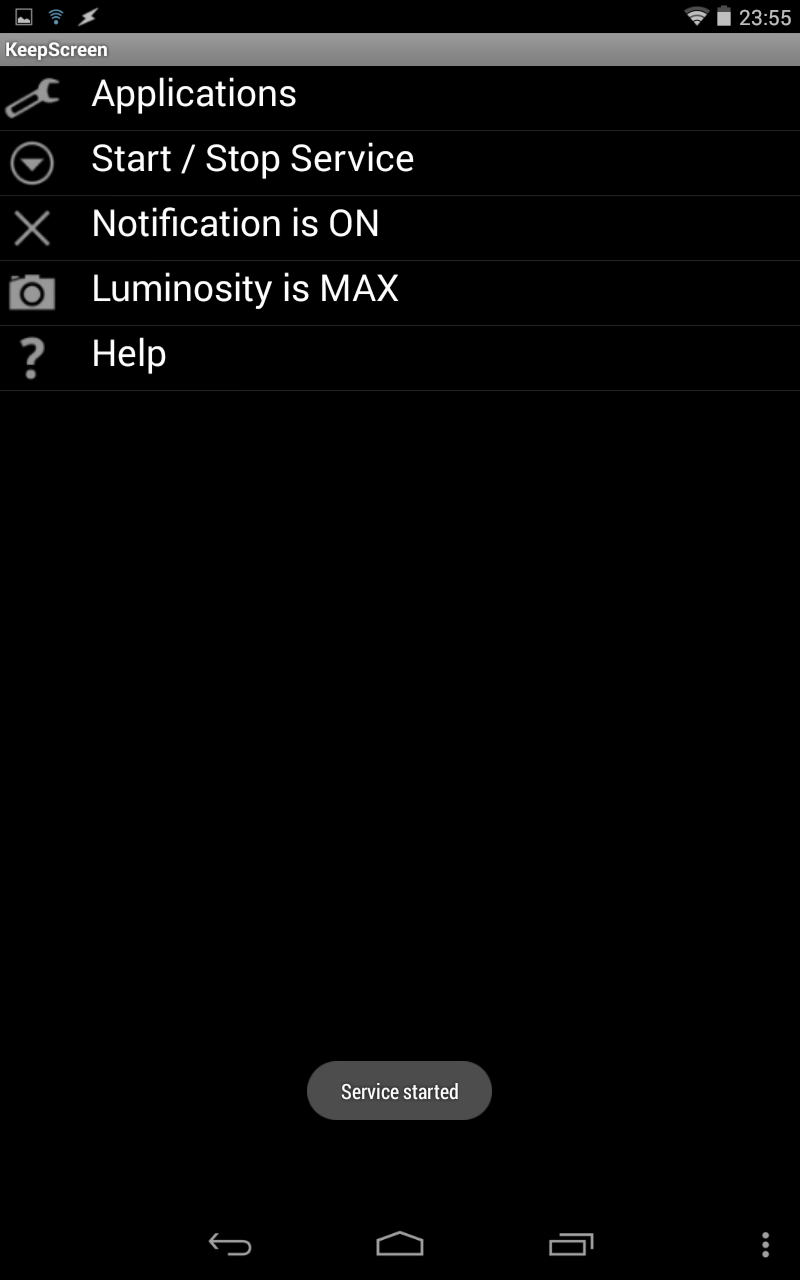Image resolution: width=800 pixels, height=1280 pixels.
Task: Open the Applications row
Action: pyautogui.click(x=400, y=98)
